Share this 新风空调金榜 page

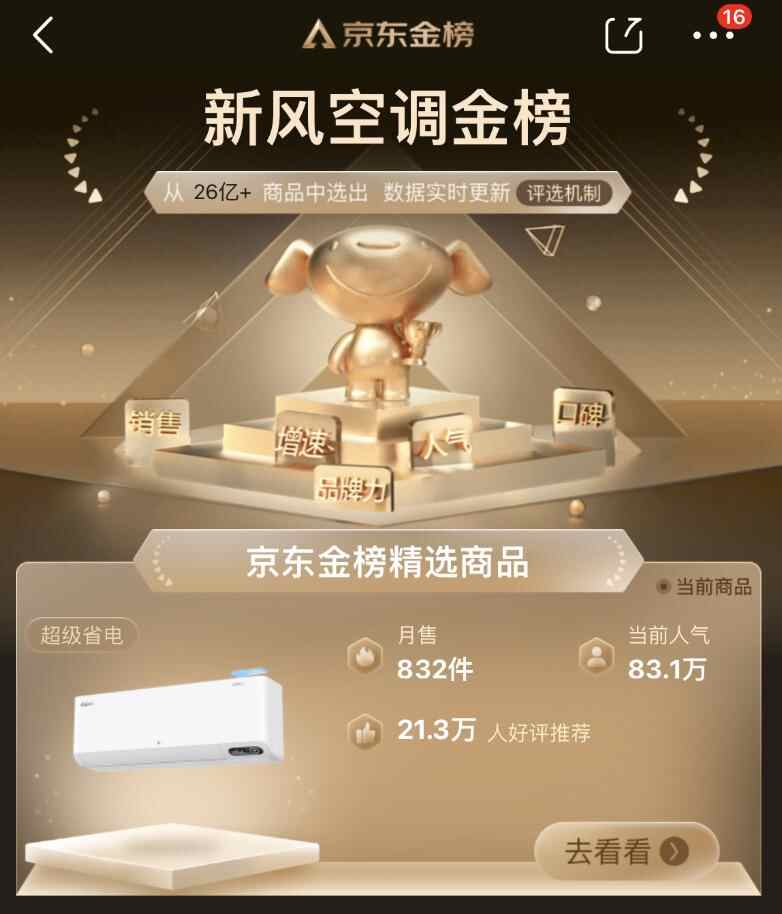623,35
